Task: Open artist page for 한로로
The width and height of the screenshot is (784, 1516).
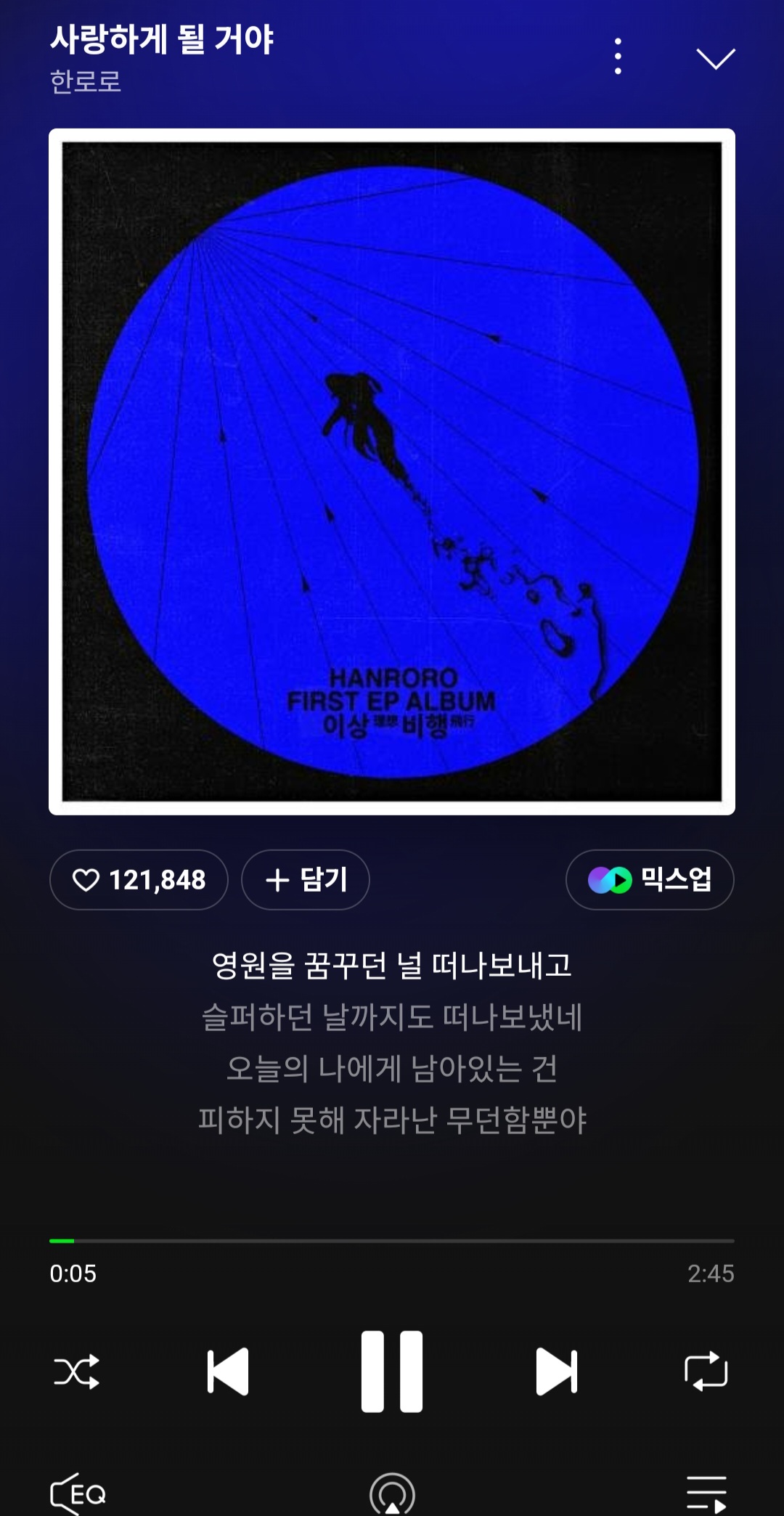Action: pyautogui.click(x=86, y=81)
